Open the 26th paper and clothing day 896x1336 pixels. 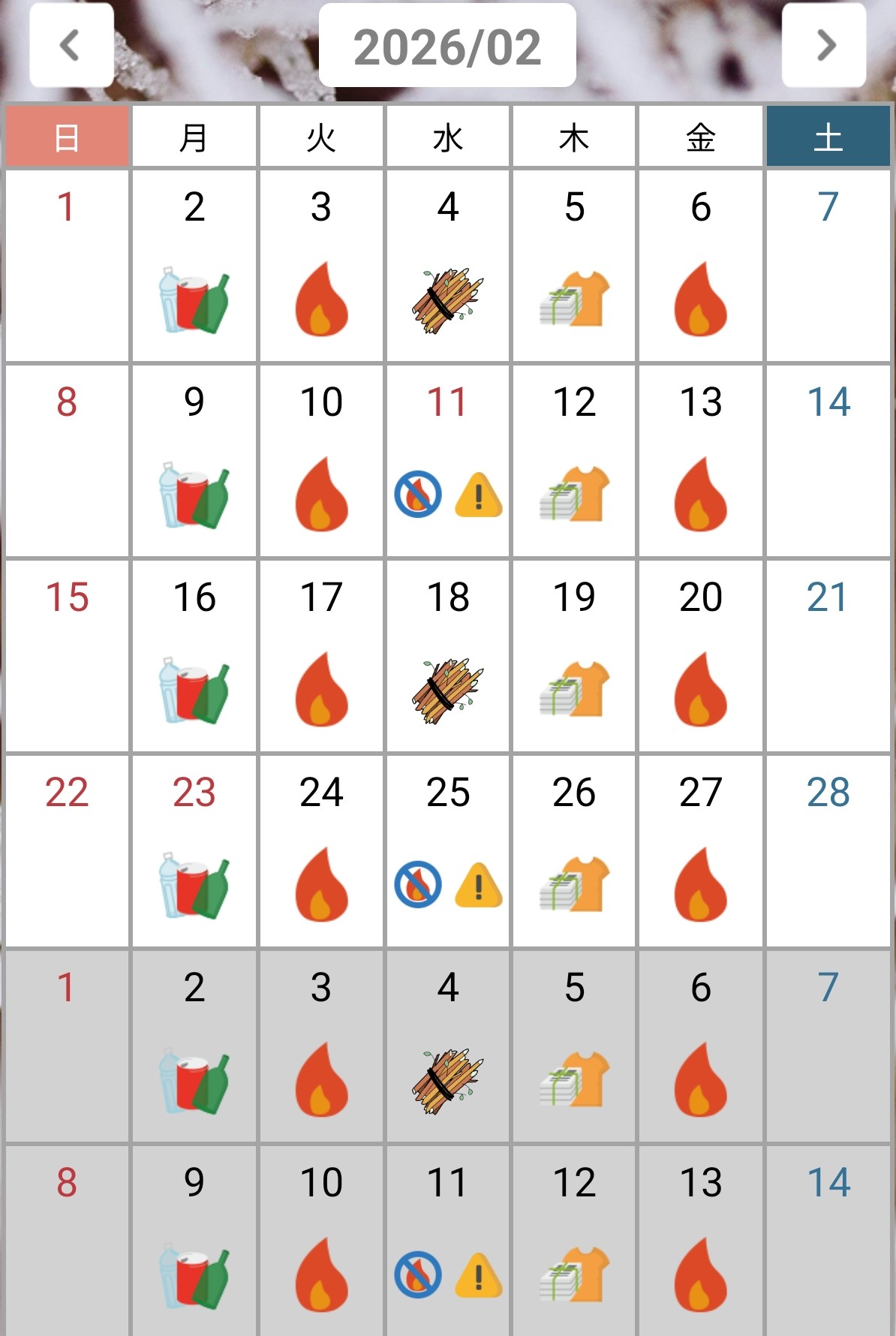pos(574,851)
